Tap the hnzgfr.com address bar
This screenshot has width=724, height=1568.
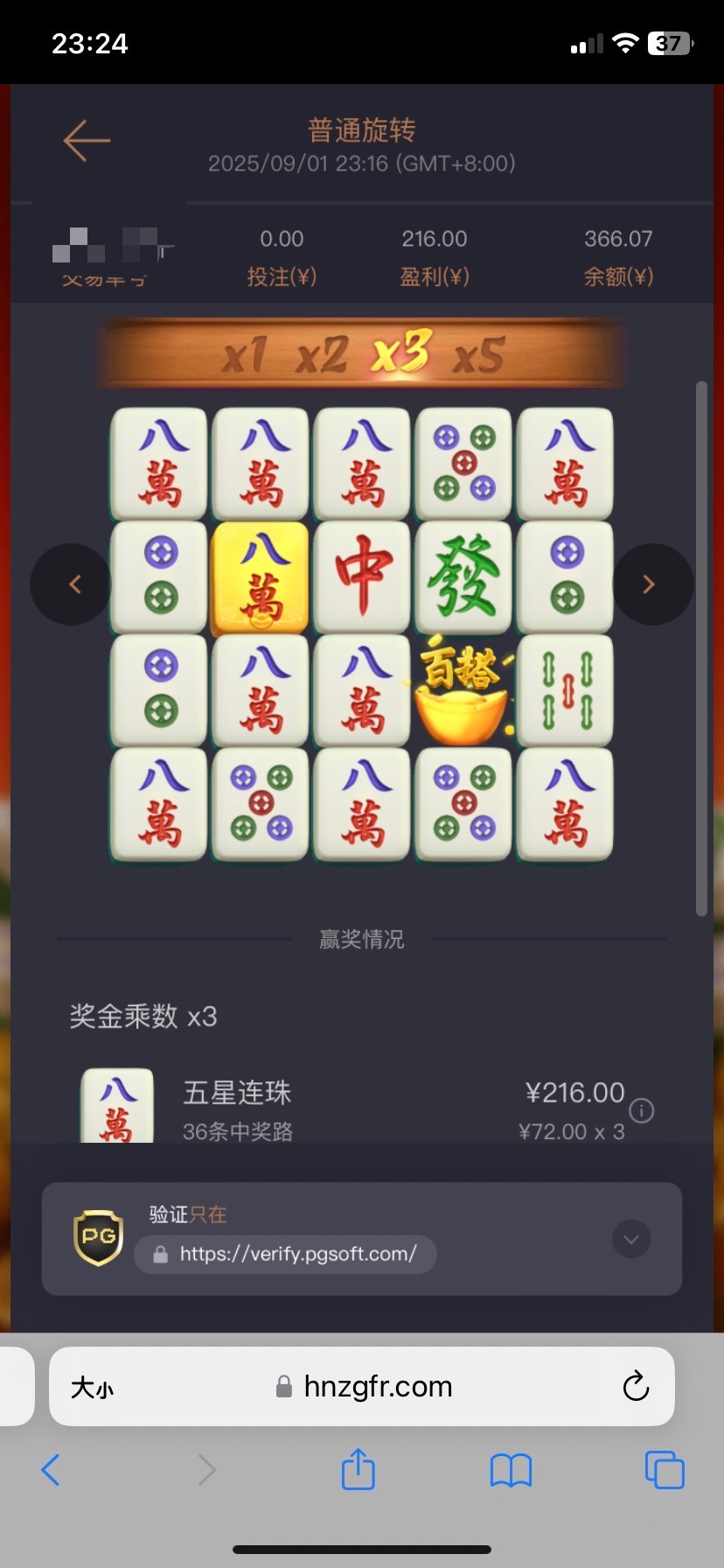(376, 1387)
